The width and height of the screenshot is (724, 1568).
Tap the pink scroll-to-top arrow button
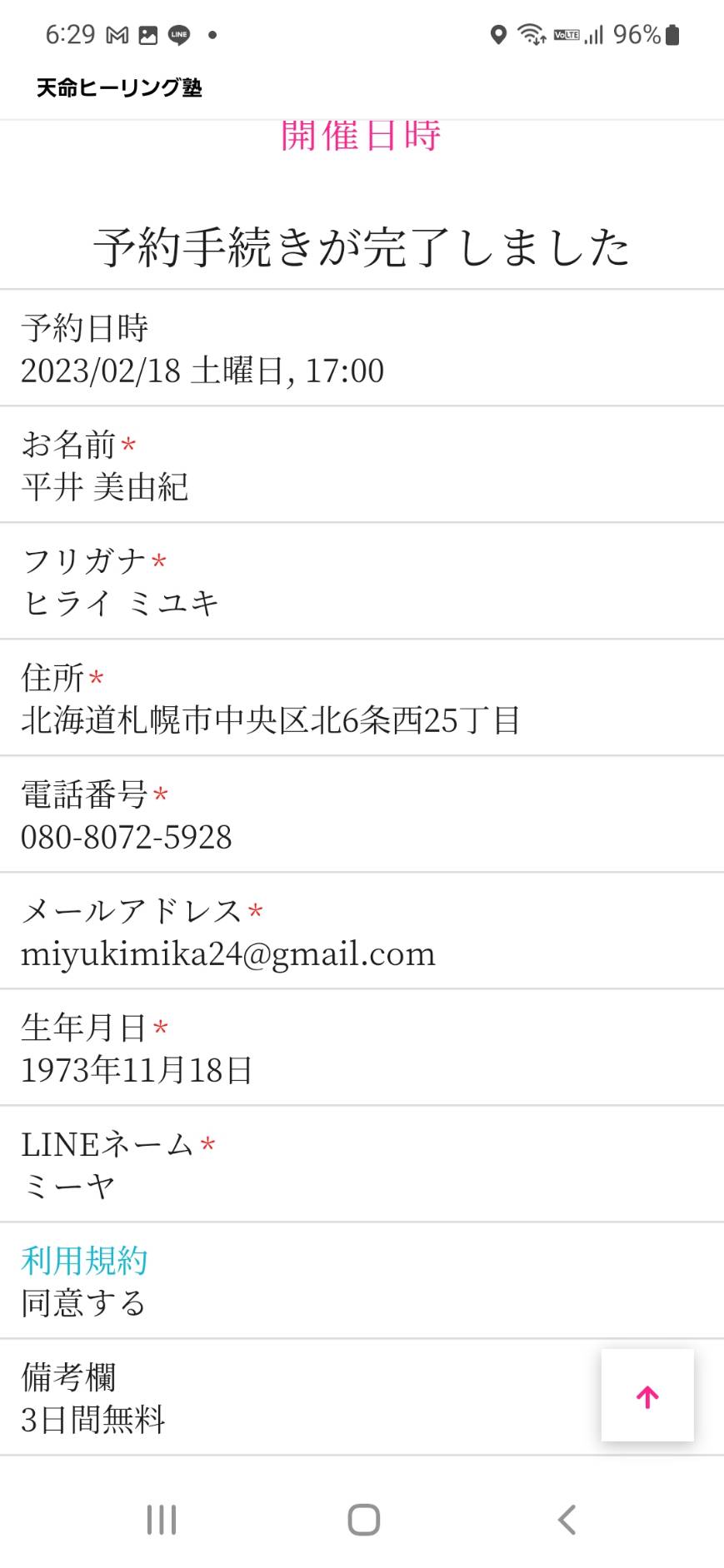coord(647,1396)
